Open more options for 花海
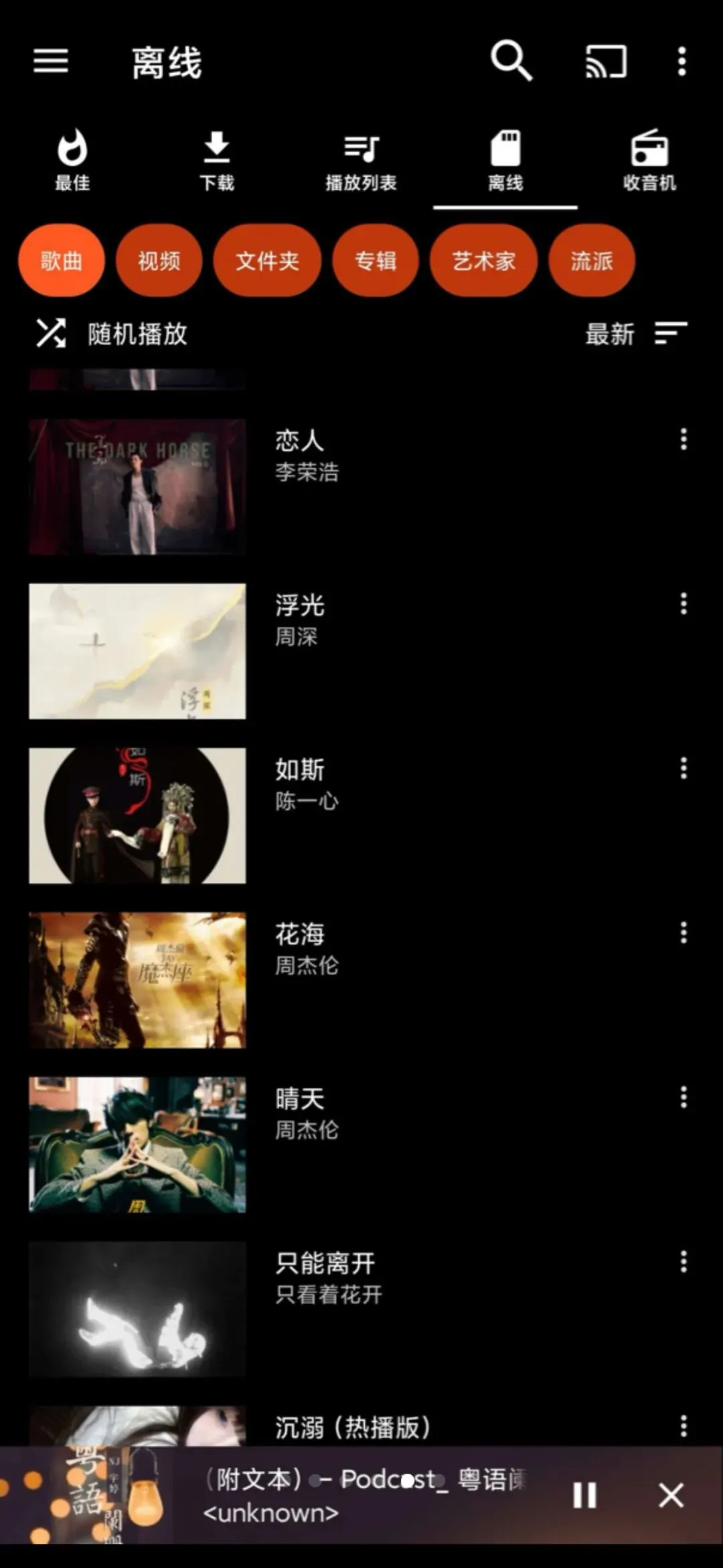723x1568 pixels. tap(684, 933)
